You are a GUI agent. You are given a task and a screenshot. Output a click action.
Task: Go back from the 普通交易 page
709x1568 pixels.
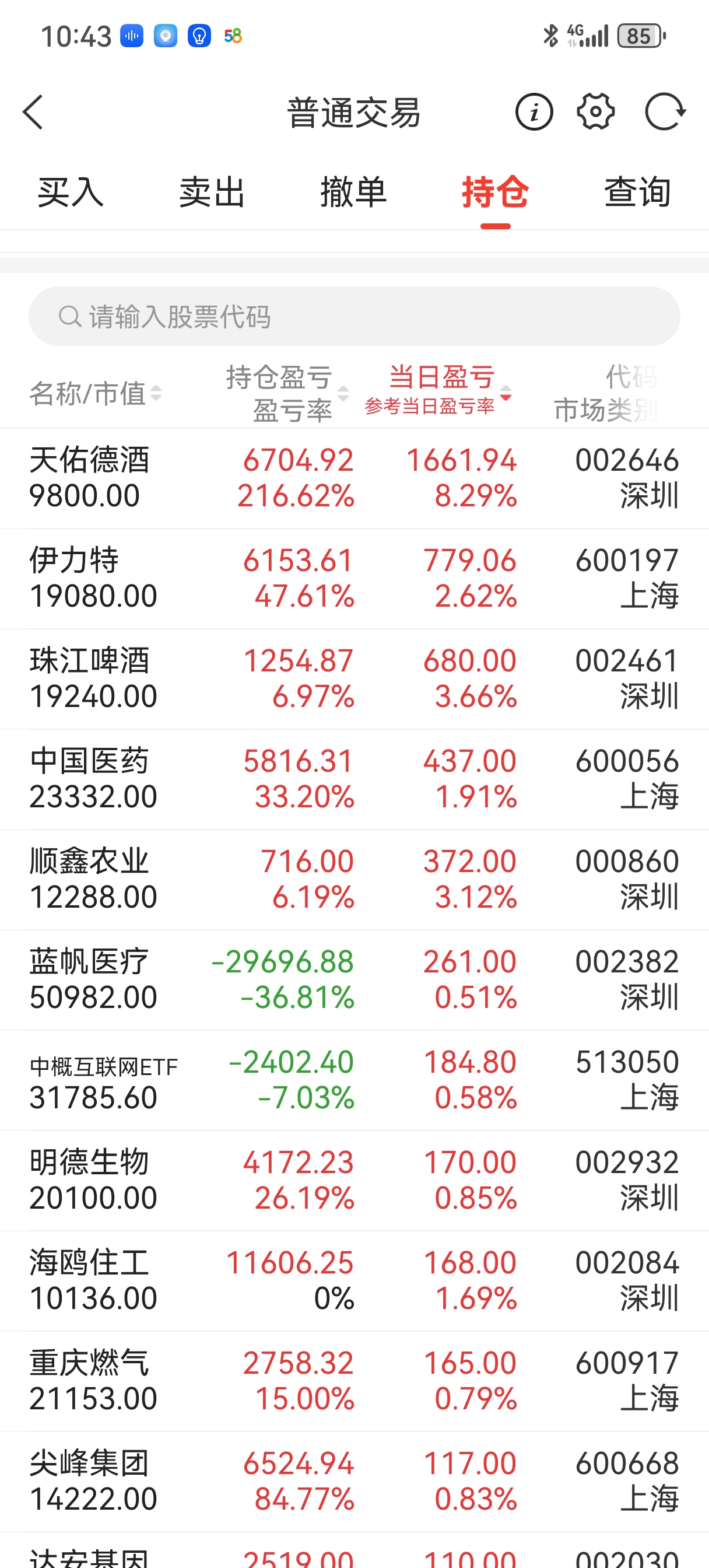(33, 112)
